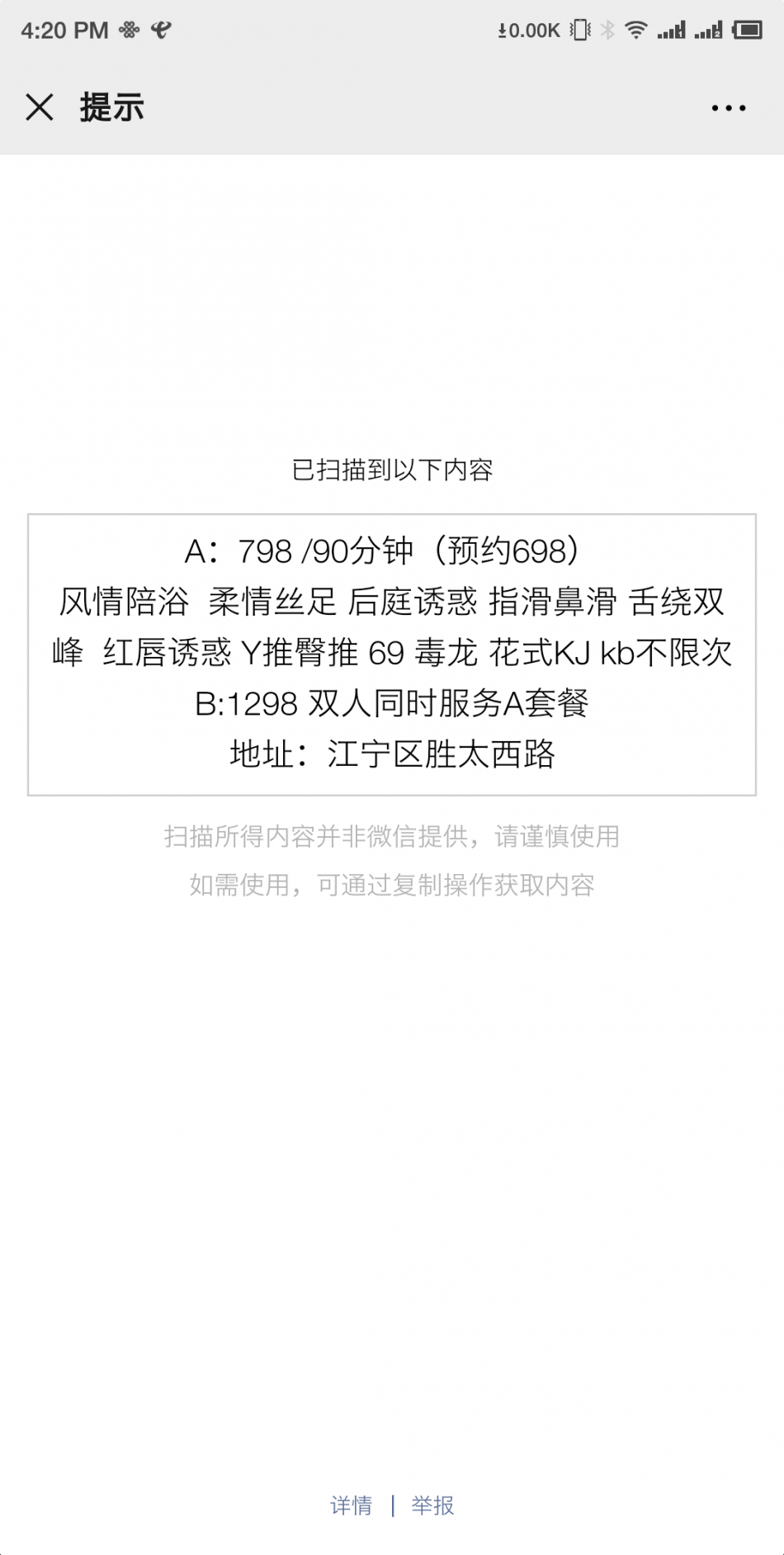Open the 详情 link

click(352, 1505)
